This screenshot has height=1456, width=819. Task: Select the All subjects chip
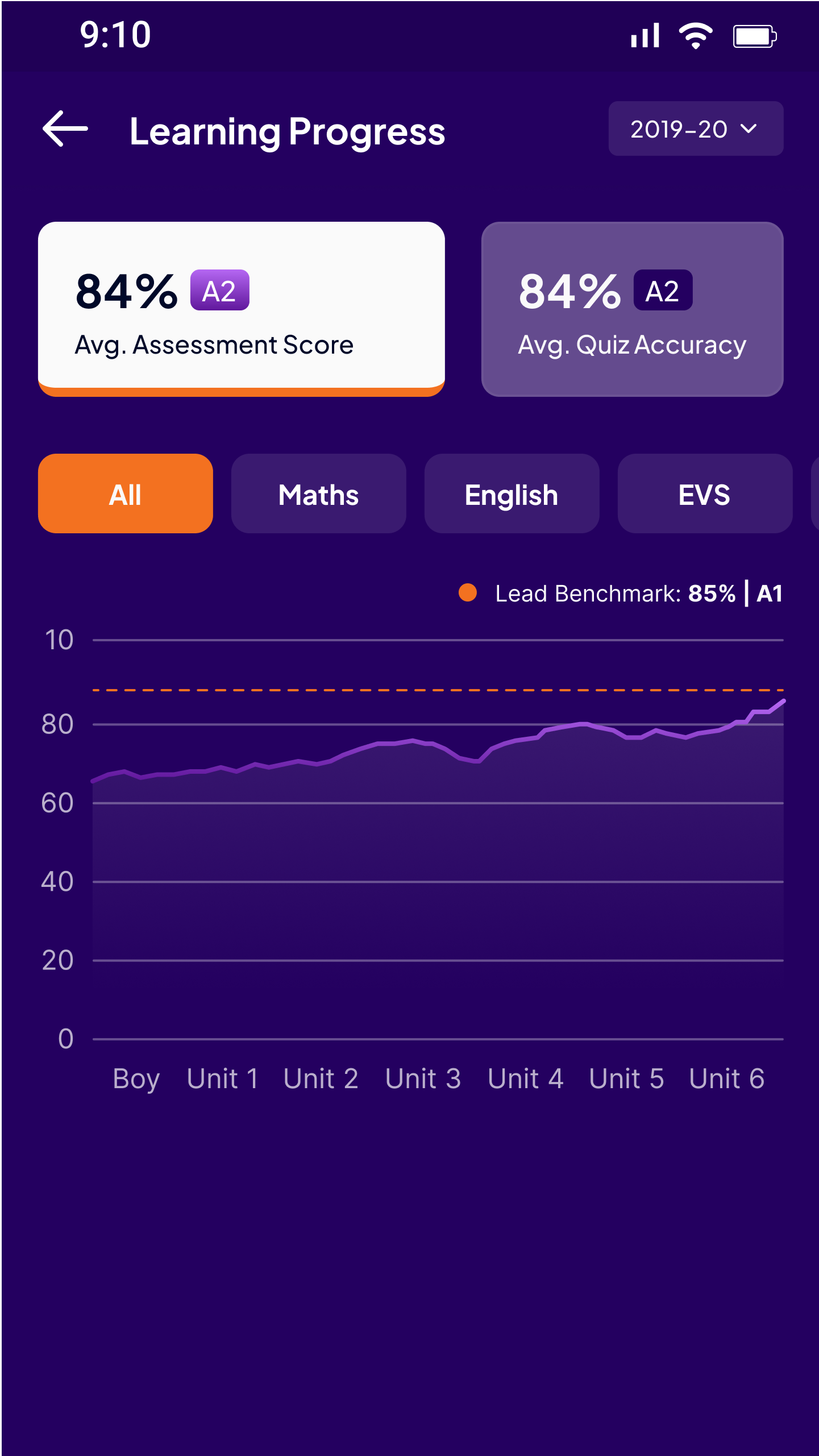click(126, 493)
